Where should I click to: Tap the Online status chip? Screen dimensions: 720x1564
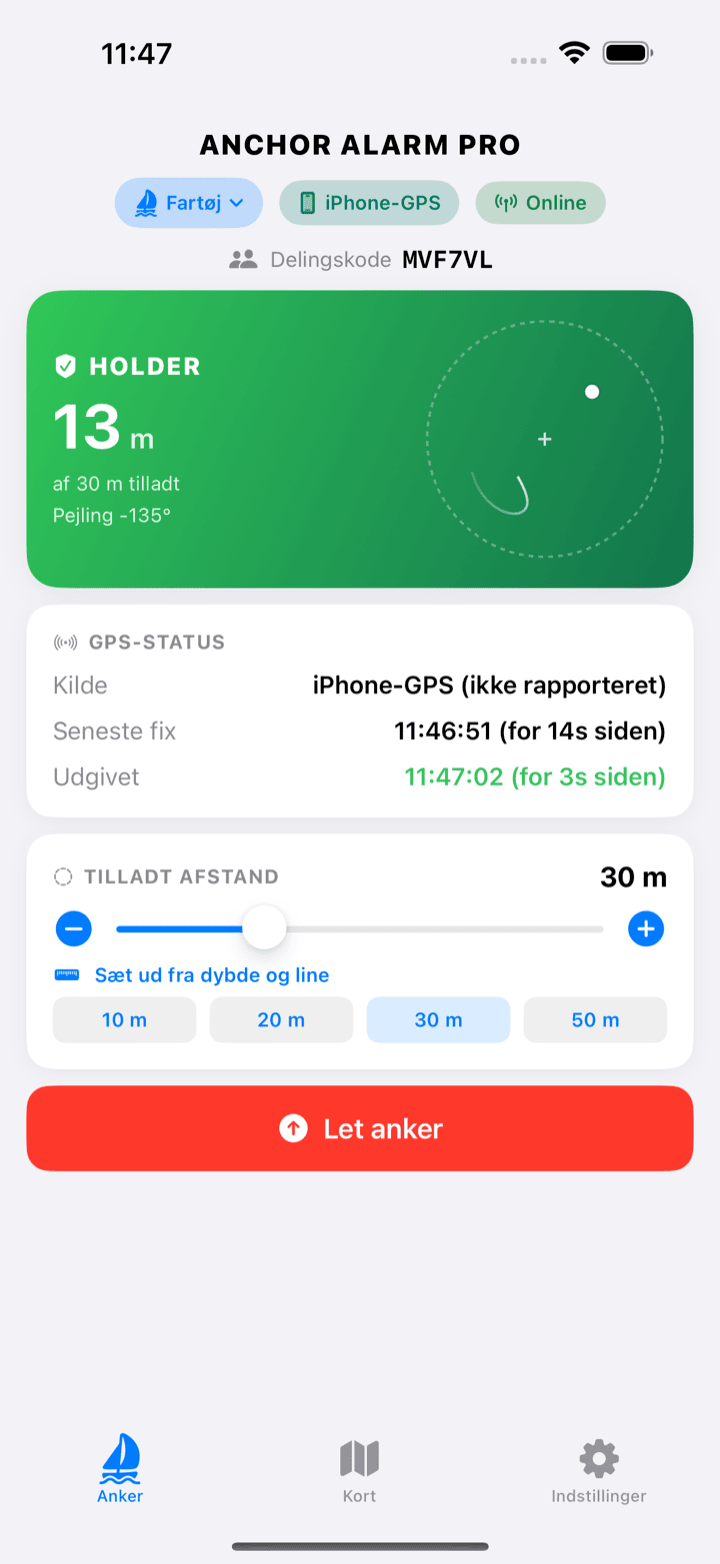tap(540, 203)
